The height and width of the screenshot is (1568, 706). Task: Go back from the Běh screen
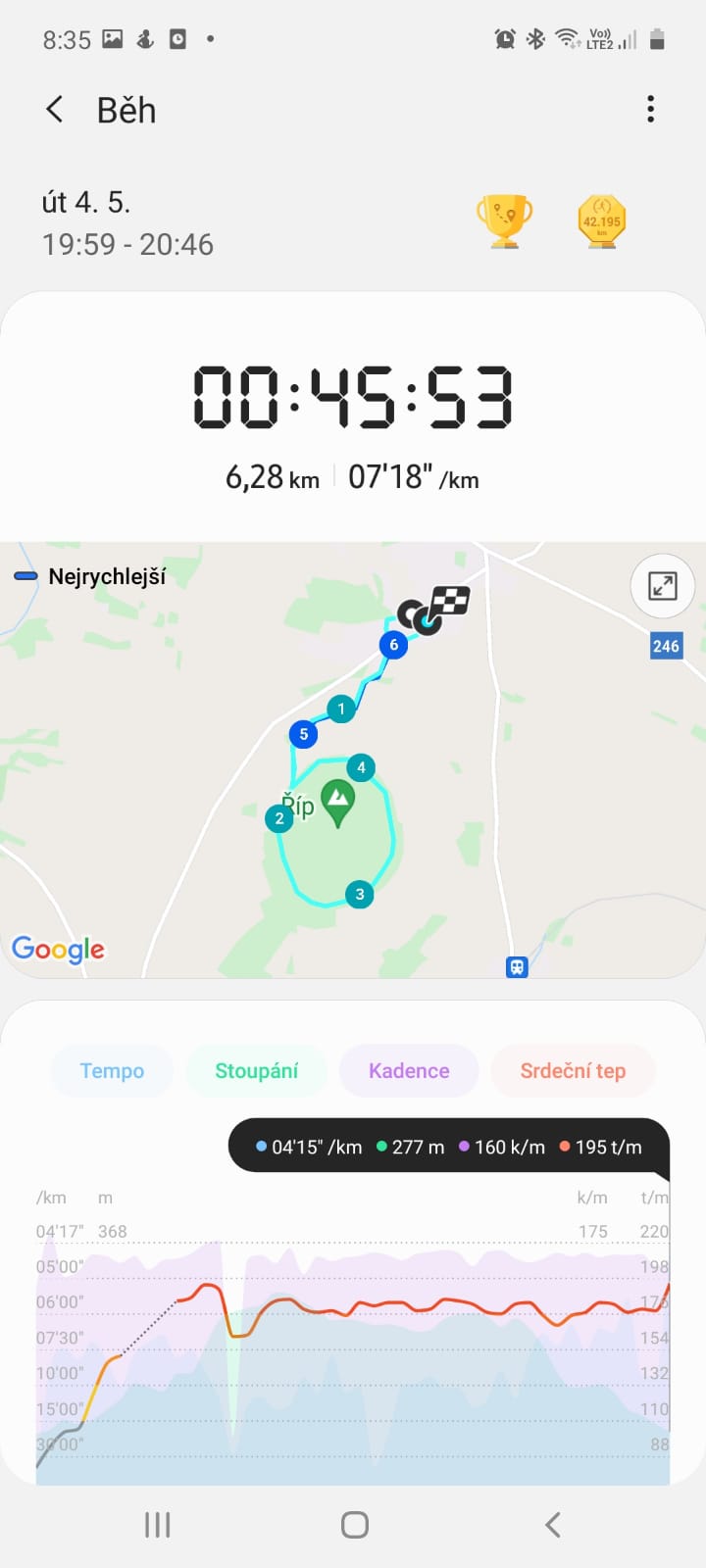pyautogui.click(x=55, y=110)
